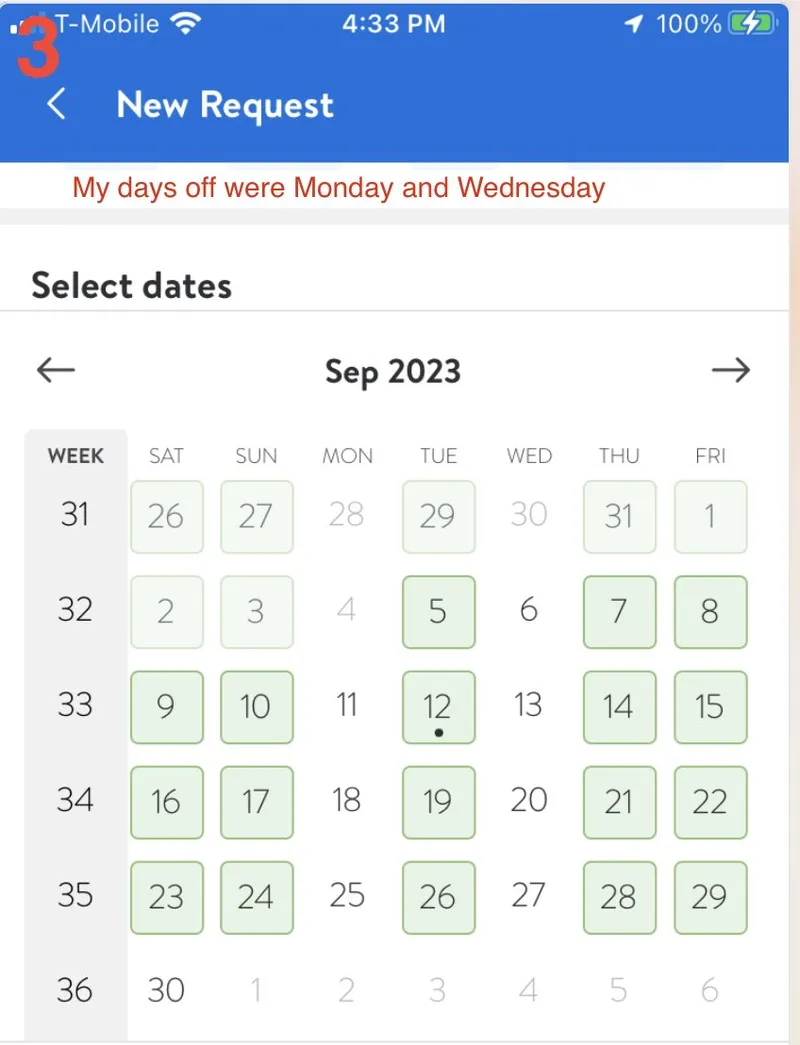Open the Sep 2023 month header
This screenshot has width=800, height=1045.
(x=392, y=371)
